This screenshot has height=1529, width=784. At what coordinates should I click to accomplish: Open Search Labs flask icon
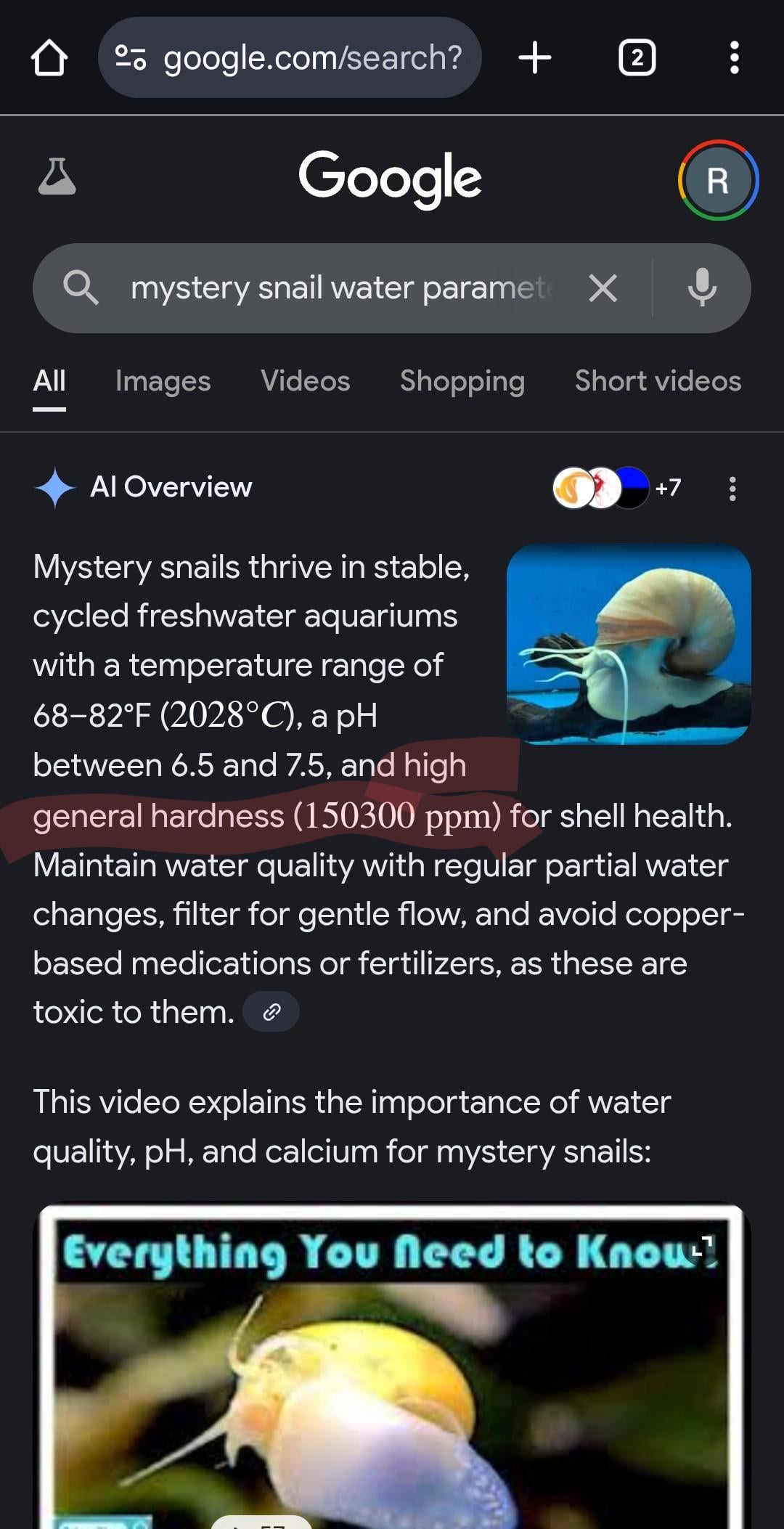pos(57,177)
